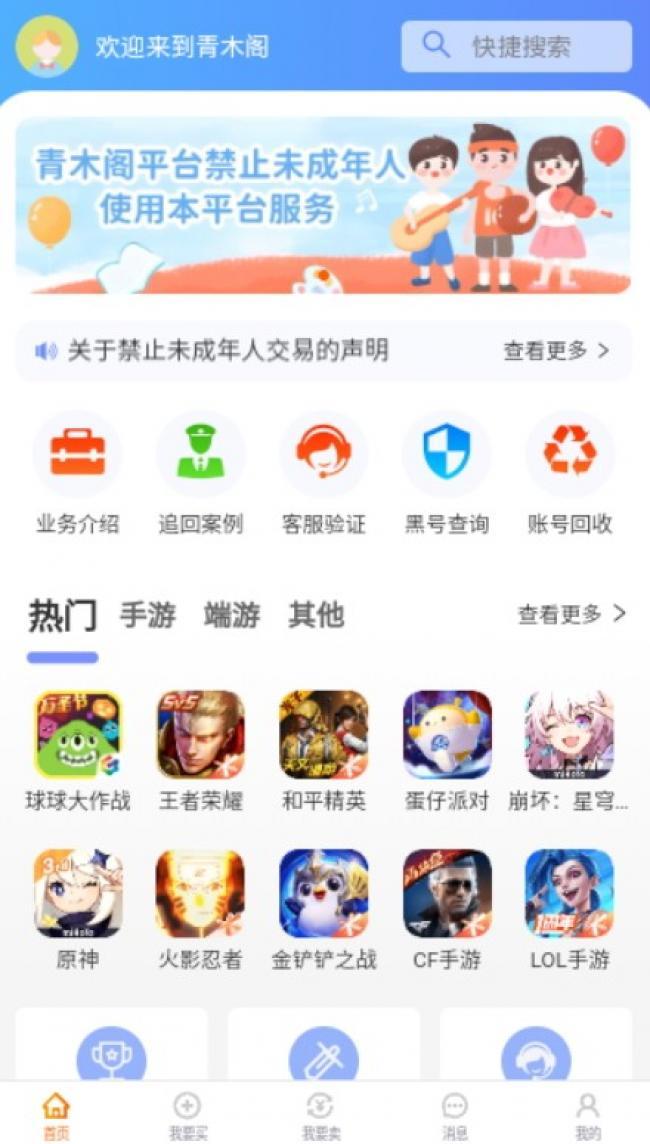Tap the profile avatar icon
Image resolution: width=650 pixels, height=1144 pixels.
click(46, 46)
